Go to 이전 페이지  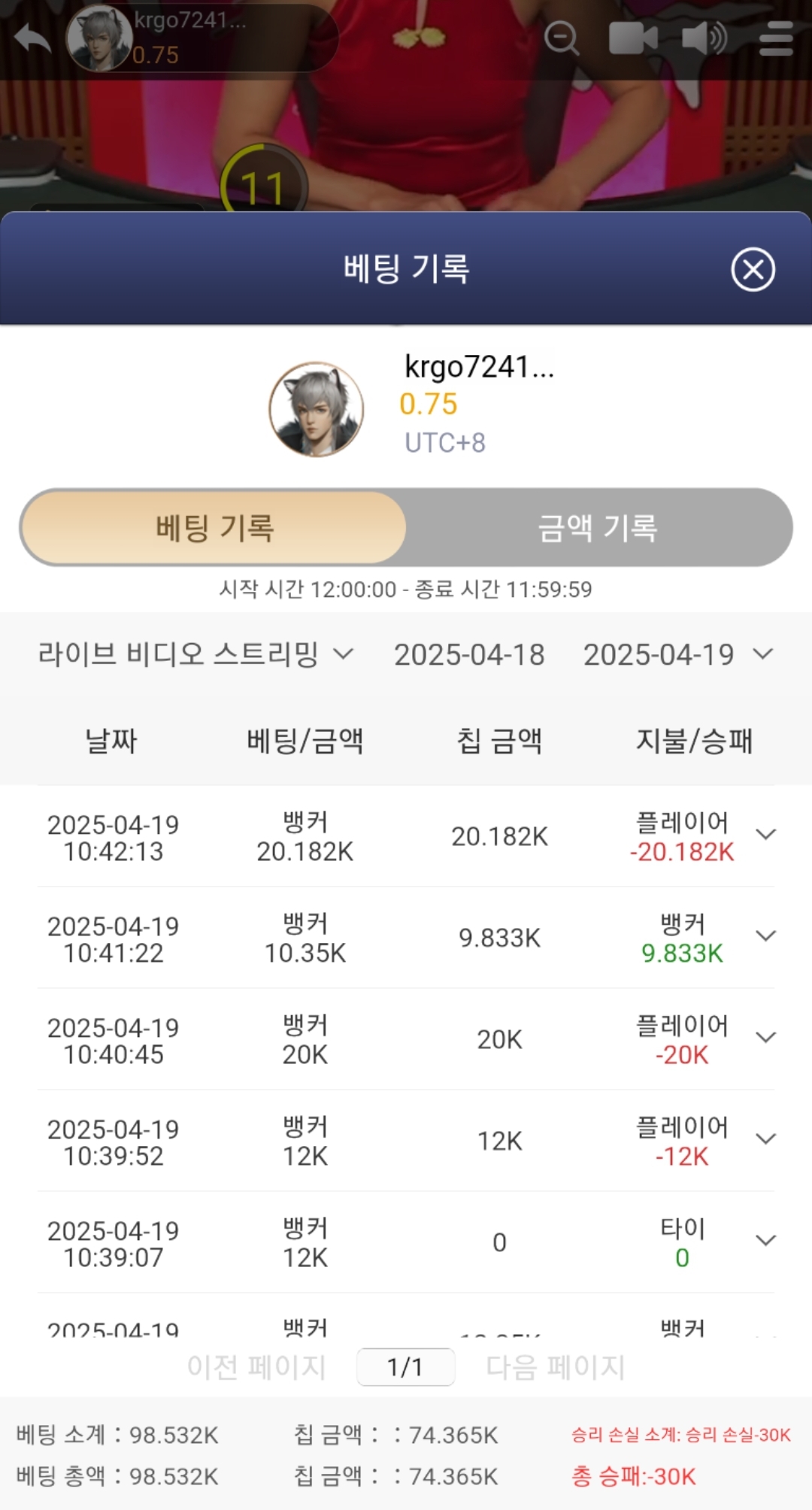click(x=256, y=1367)
